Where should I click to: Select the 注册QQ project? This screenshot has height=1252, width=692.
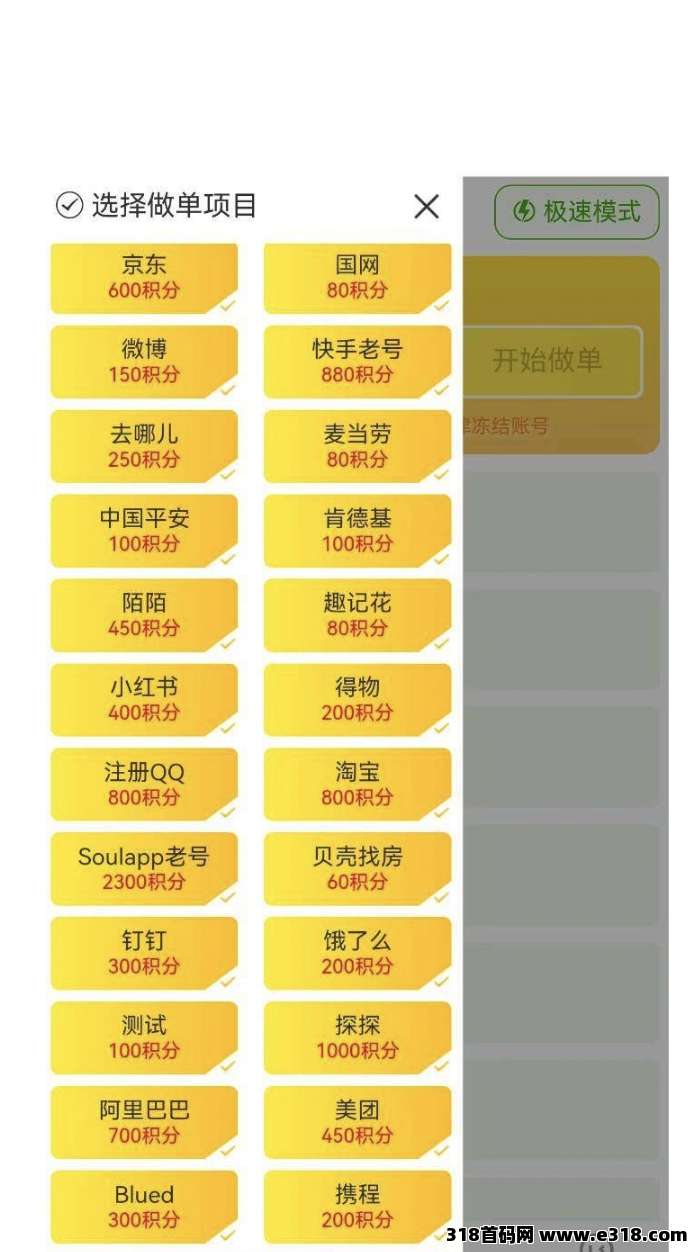pos(144,784)
